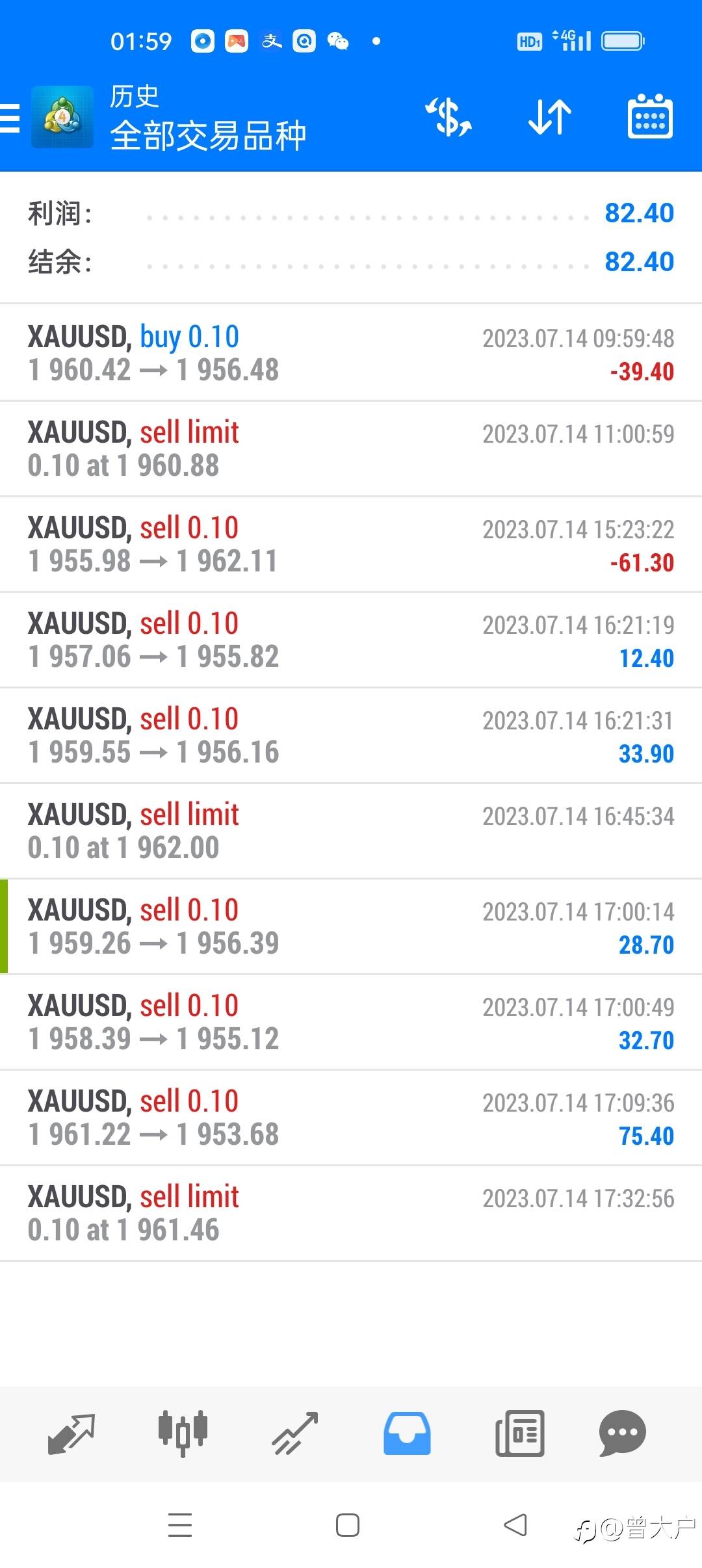Expand the XAUUSD buy trade losing 39.40

[x=351, y=353]
